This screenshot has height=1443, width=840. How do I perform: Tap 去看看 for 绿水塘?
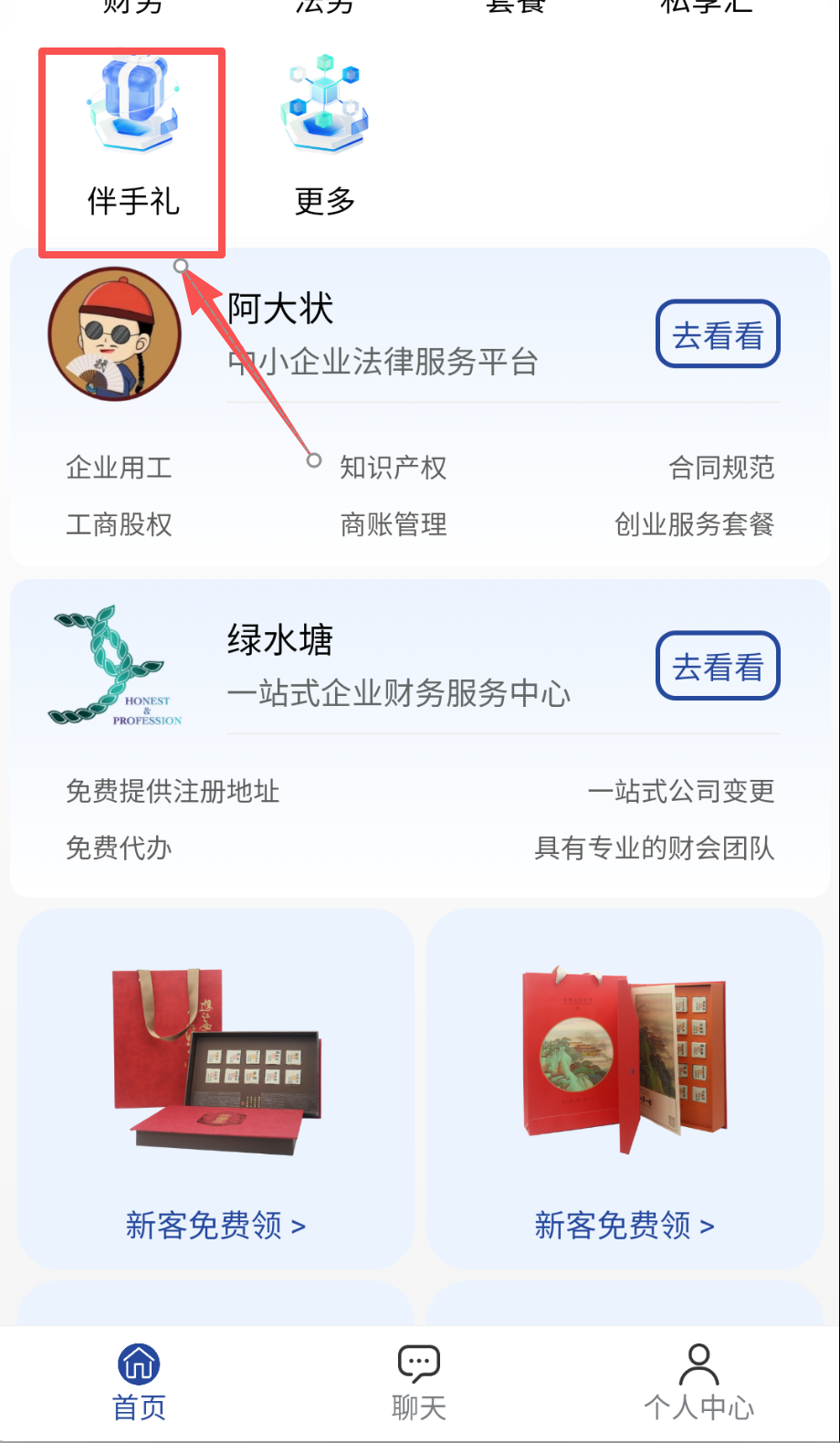point(718,667)
